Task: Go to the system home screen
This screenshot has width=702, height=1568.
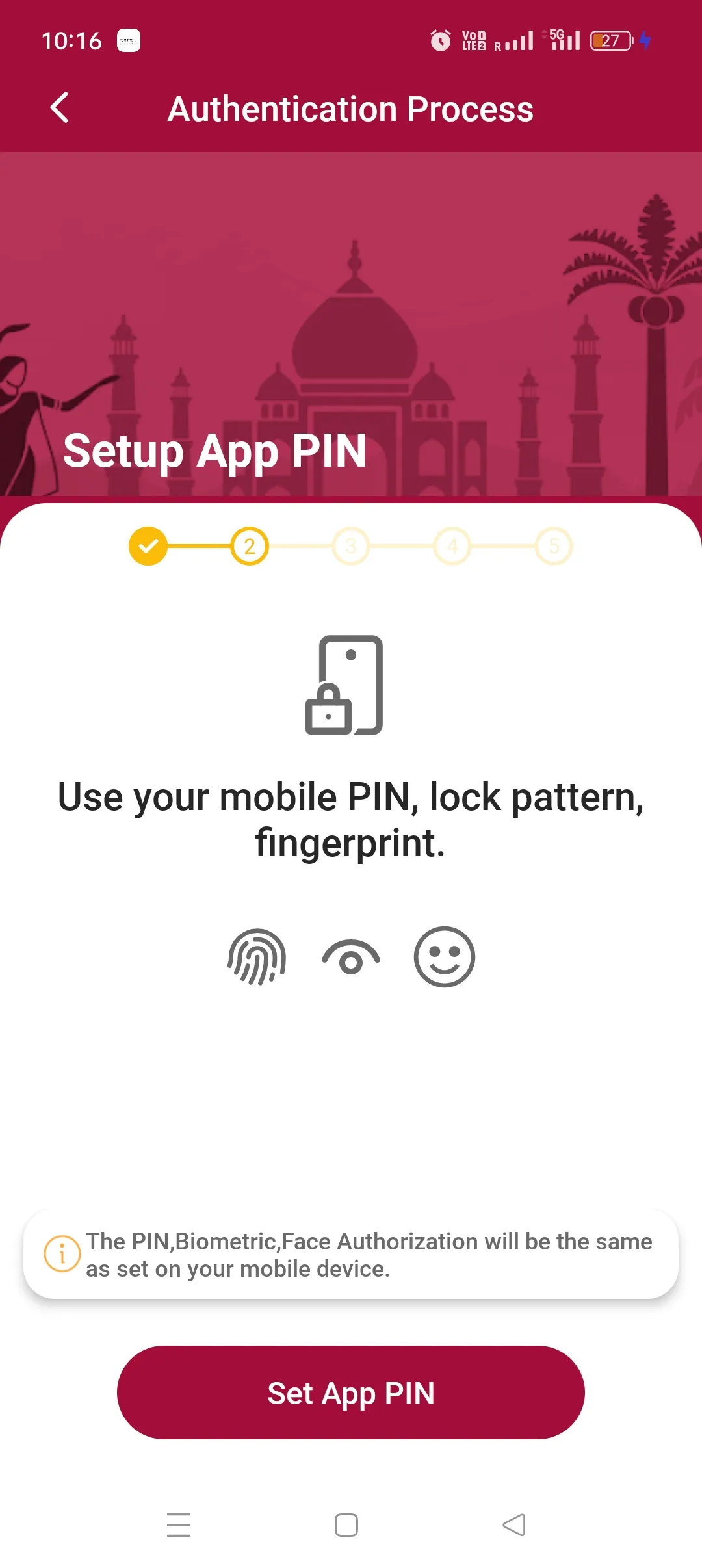Action: 346,1525
